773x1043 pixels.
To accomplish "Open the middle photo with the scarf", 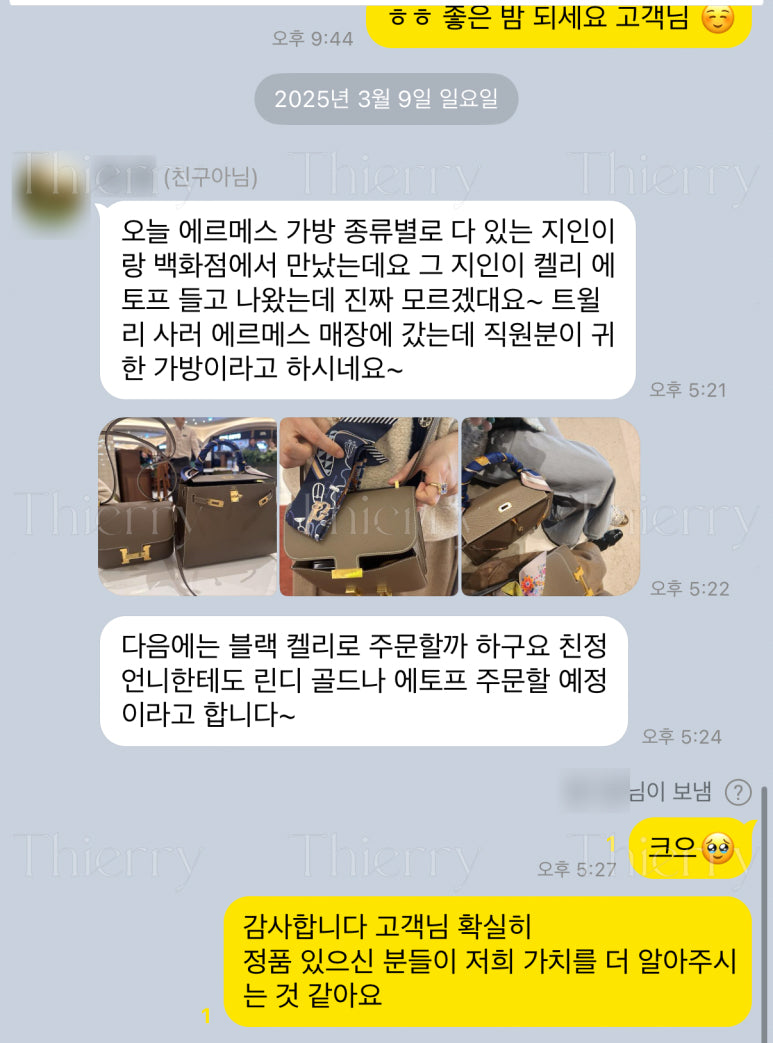I will point(368,506).
